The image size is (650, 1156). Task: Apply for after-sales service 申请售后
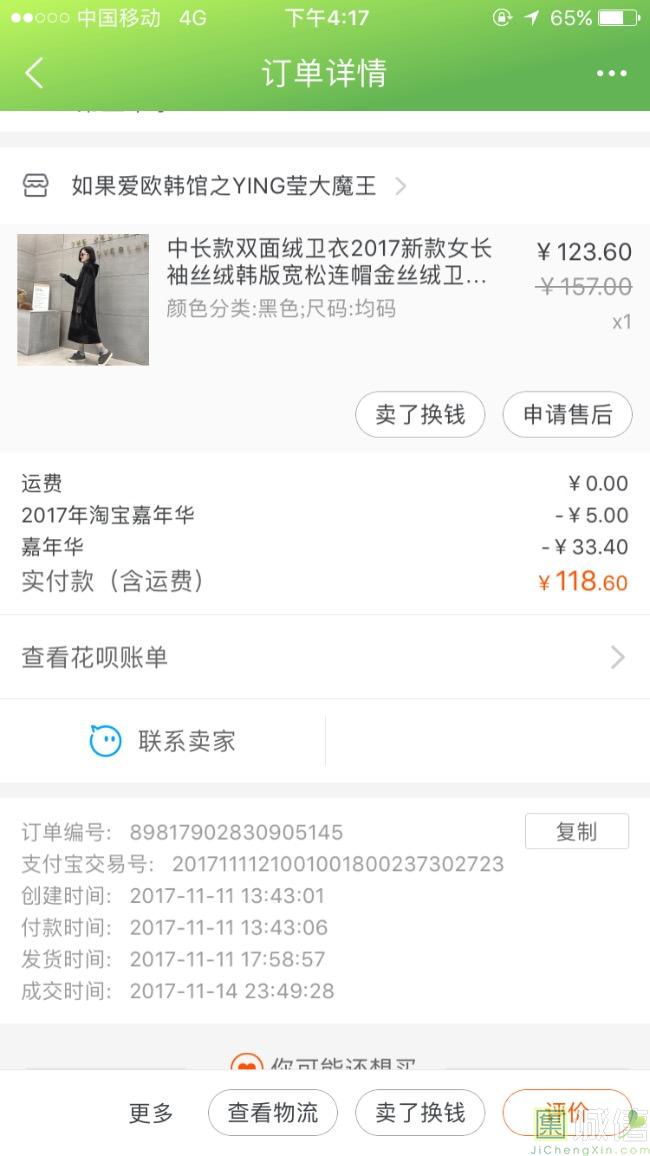567,415
